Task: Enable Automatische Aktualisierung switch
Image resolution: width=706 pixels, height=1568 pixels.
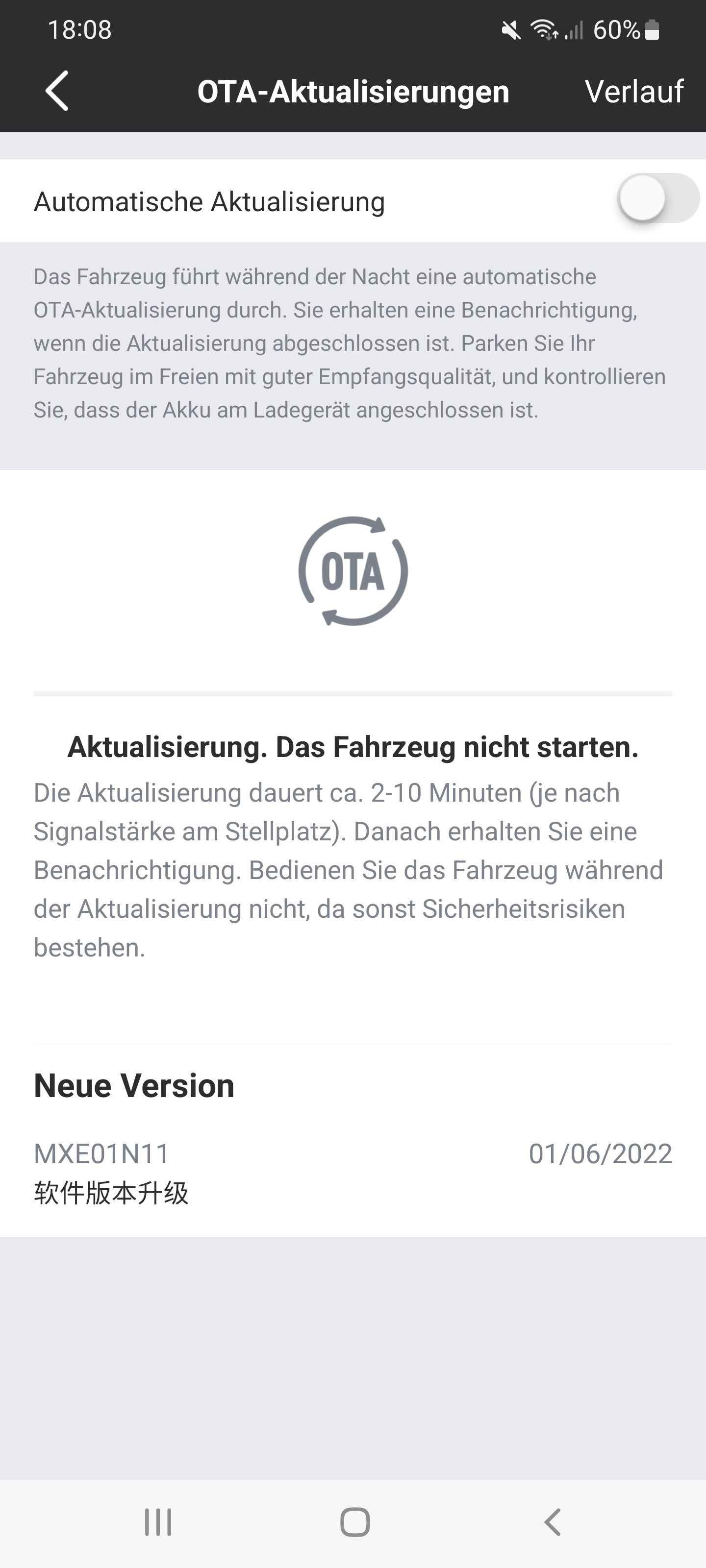Action: click(x=657, y=199)
